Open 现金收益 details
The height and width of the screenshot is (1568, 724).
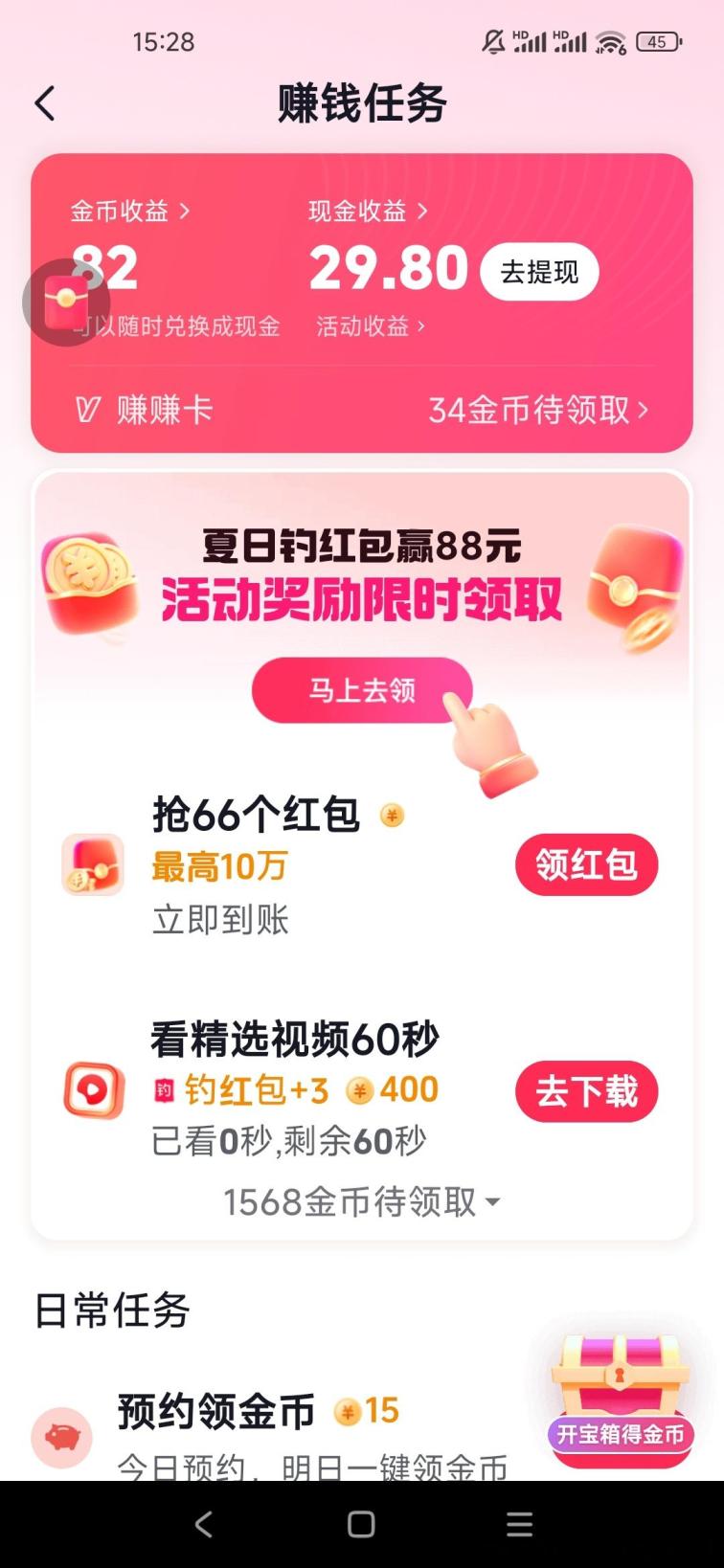[368, 211]
